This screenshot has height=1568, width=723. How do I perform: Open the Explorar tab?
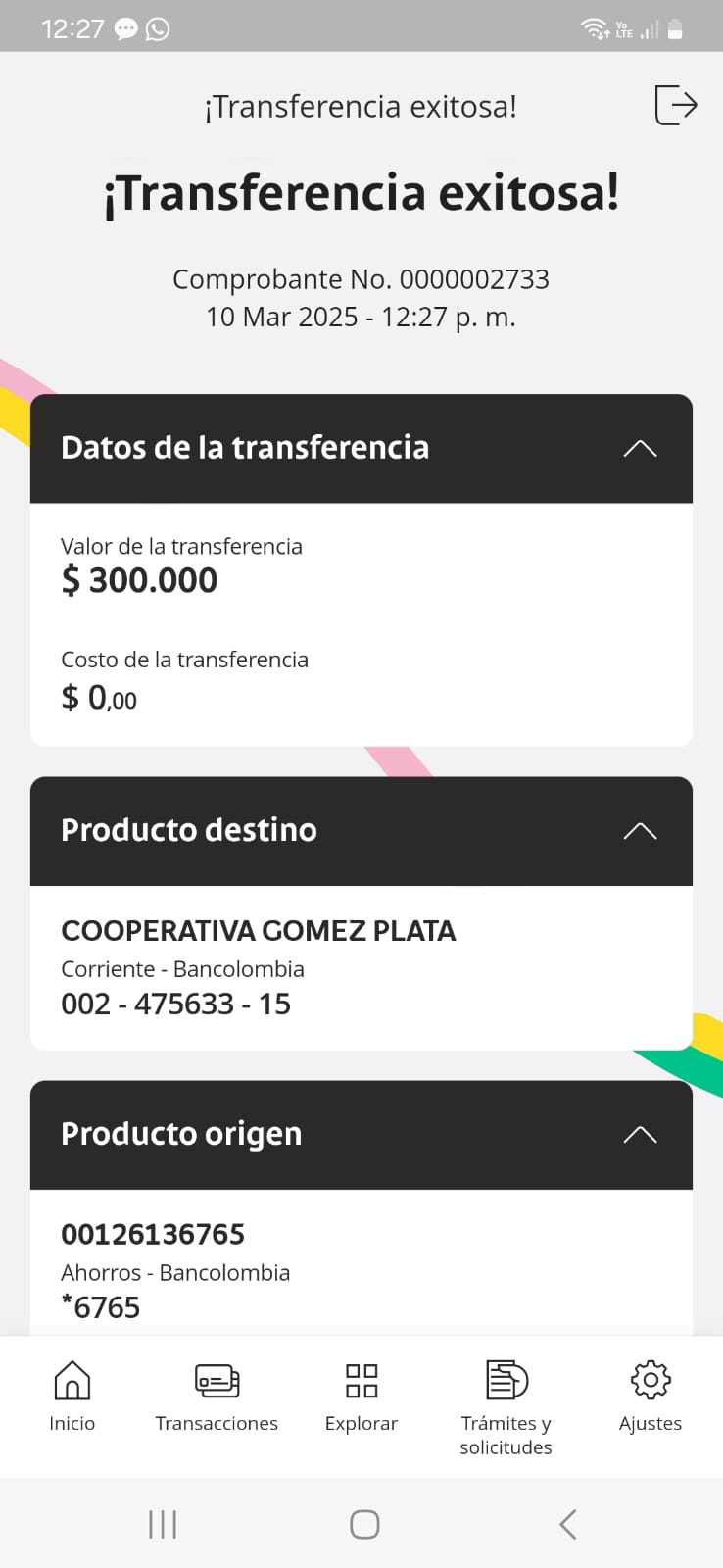[361, 1396]
